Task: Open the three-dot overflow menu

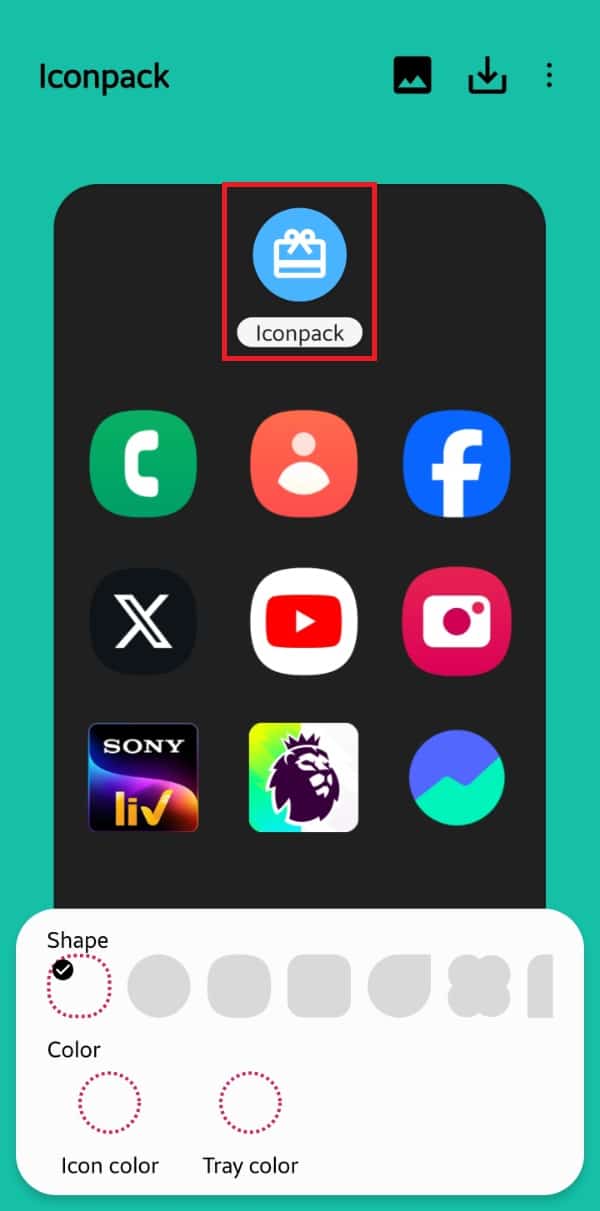Action: click(549, 76)
